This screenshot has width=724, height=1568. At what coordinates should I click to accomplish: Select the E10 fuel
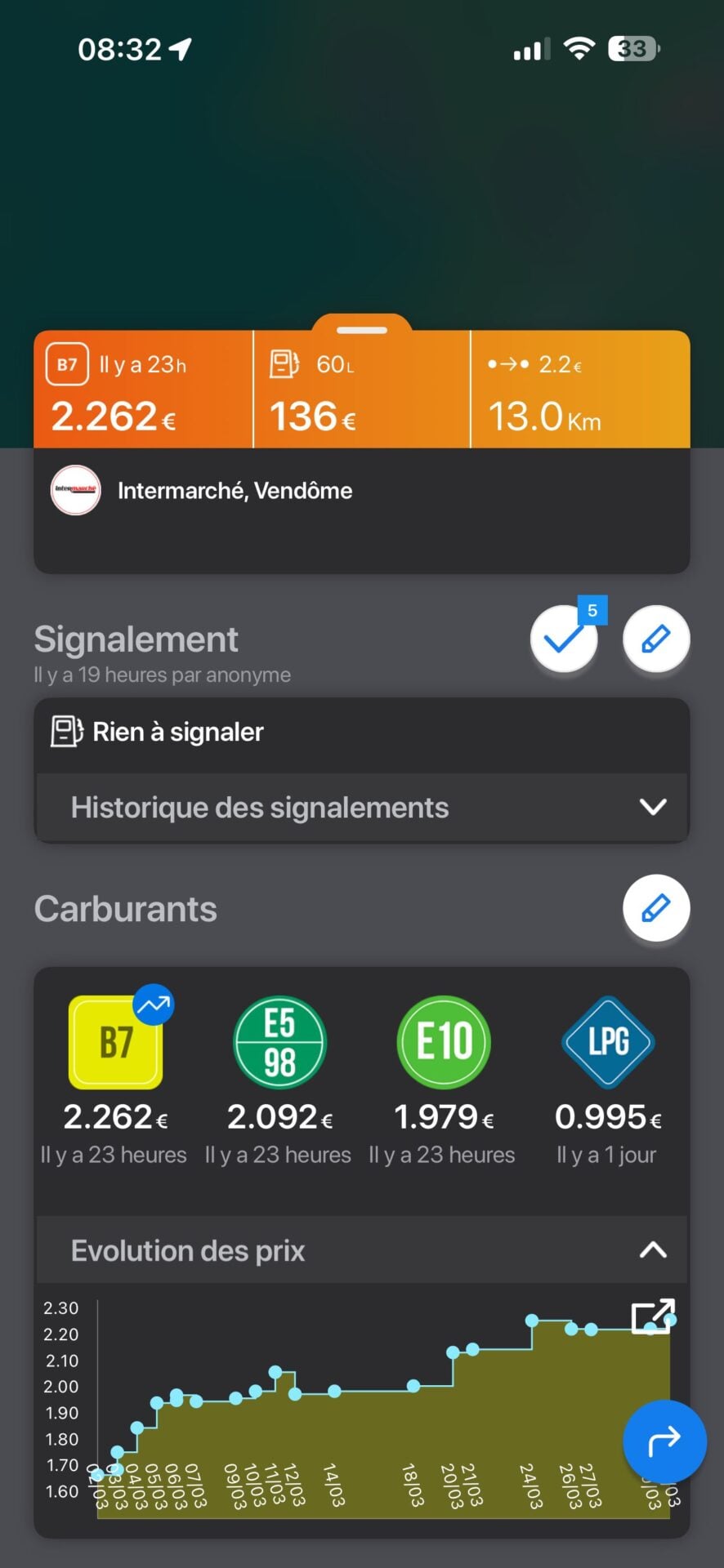(444, 1043)
